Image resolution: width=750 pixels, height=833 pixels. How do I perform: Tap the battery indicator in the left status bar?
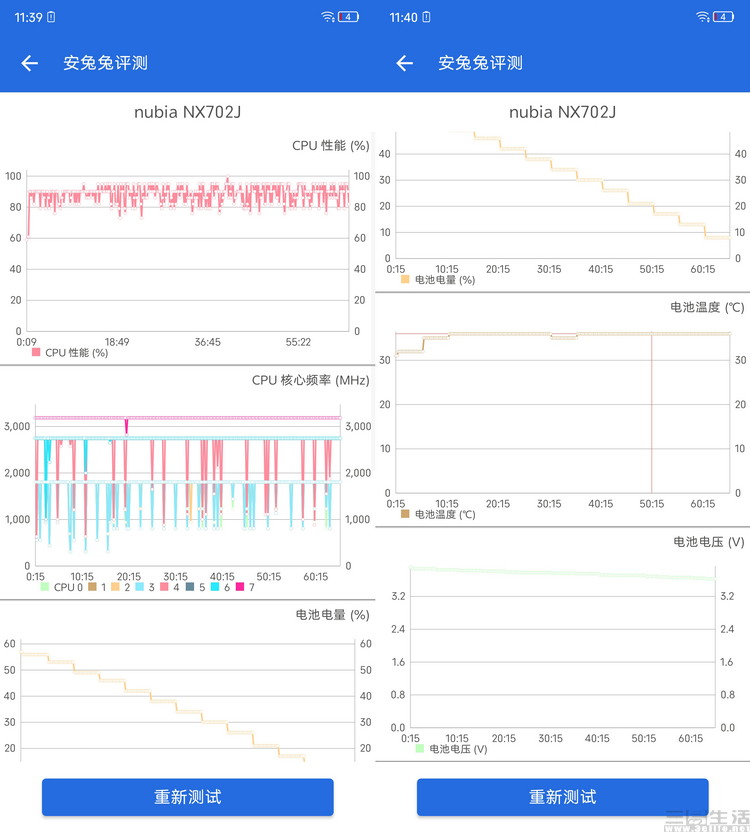tap(349, 16)
